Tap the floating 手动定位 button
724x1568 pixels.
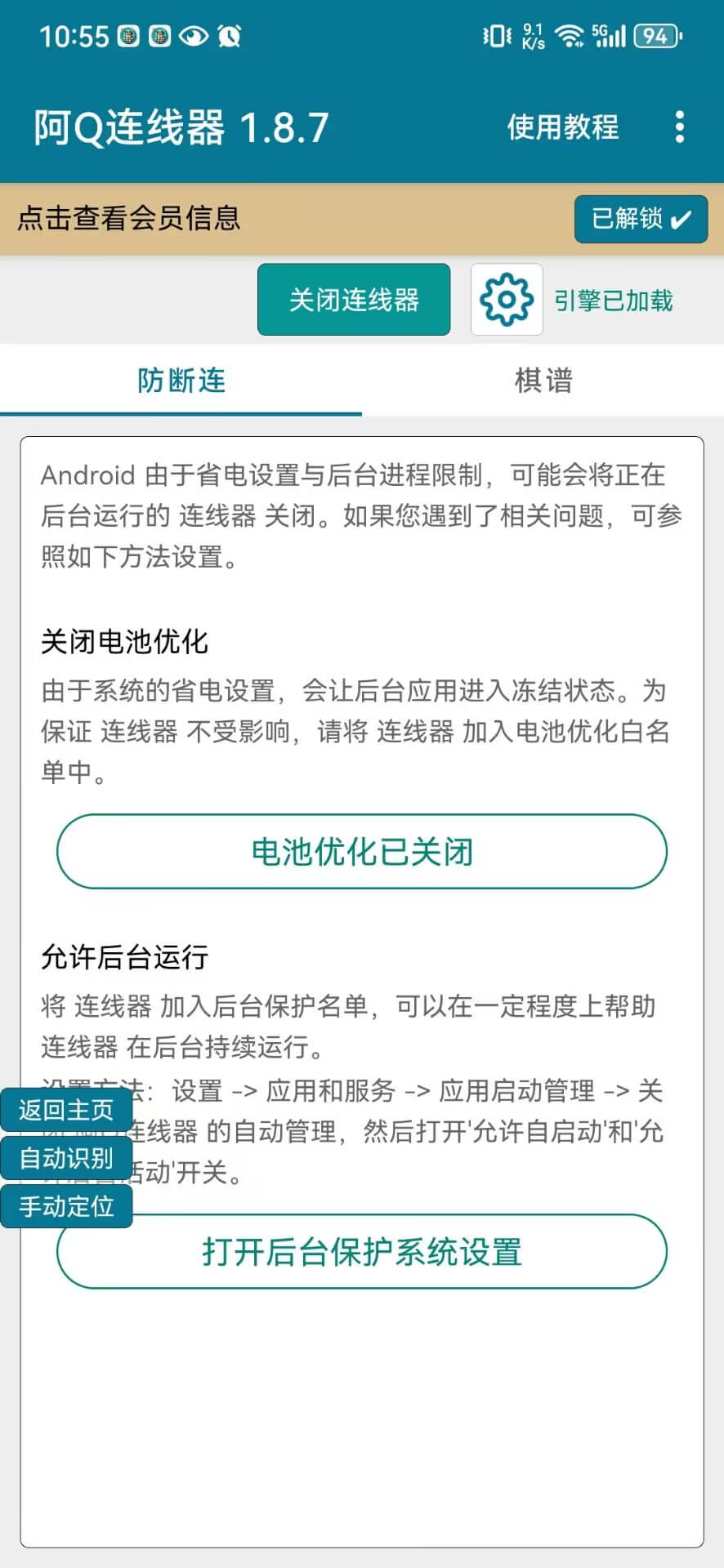66,1206
